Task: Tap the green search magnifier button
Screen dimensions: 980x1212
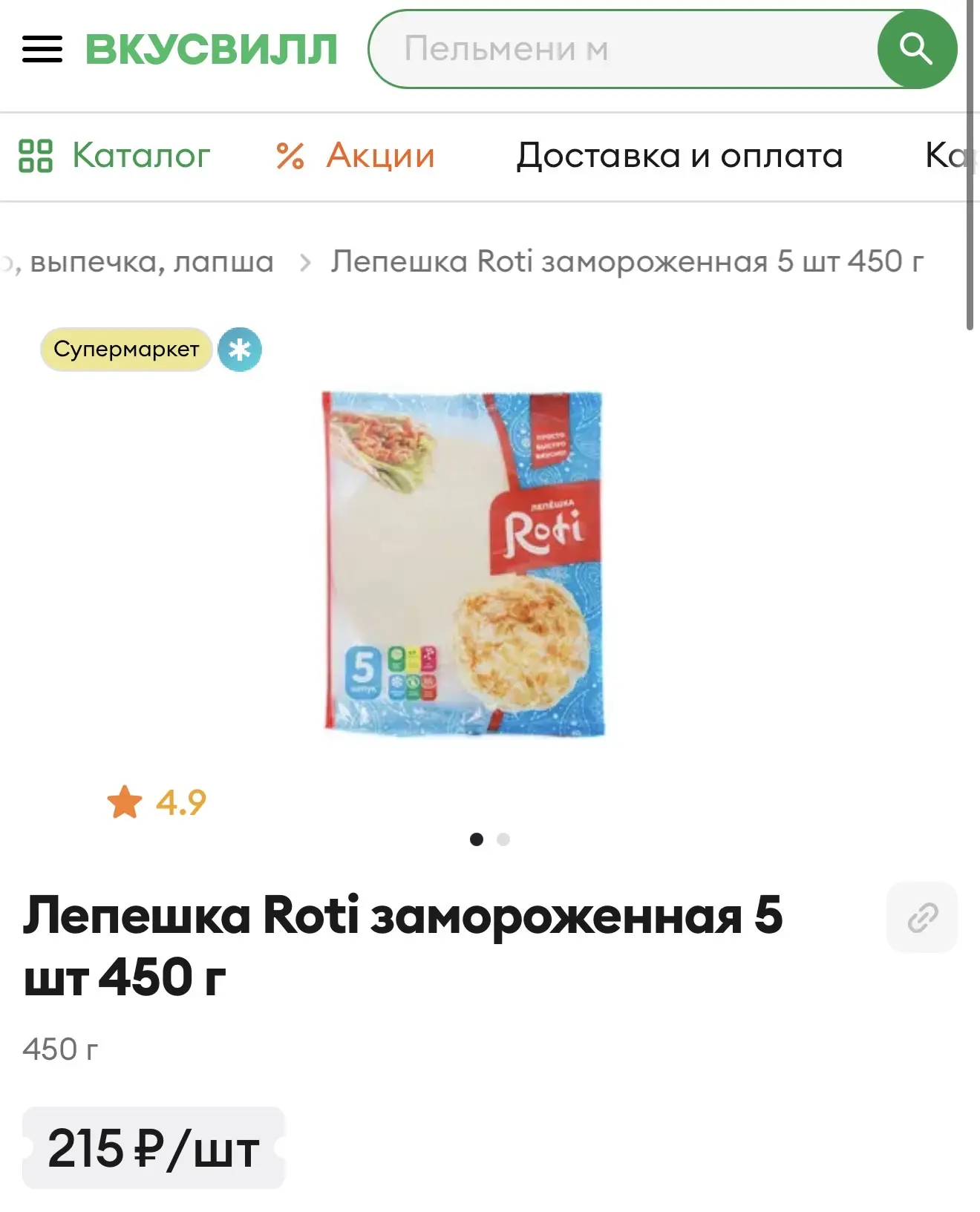Action: (x=916, y=49)
